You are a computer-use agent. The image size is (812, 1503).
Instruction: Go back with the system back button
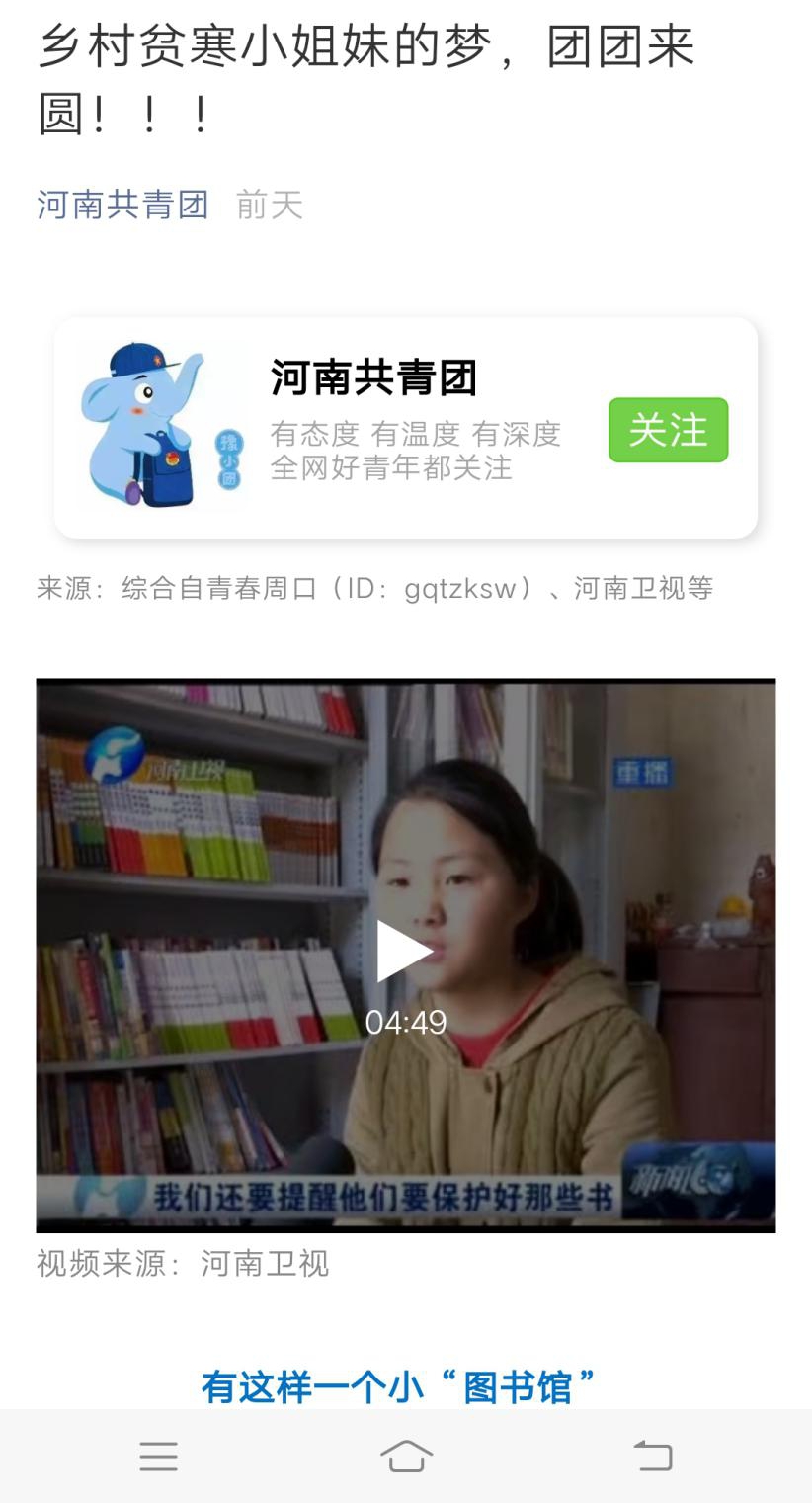(653, 1456)
